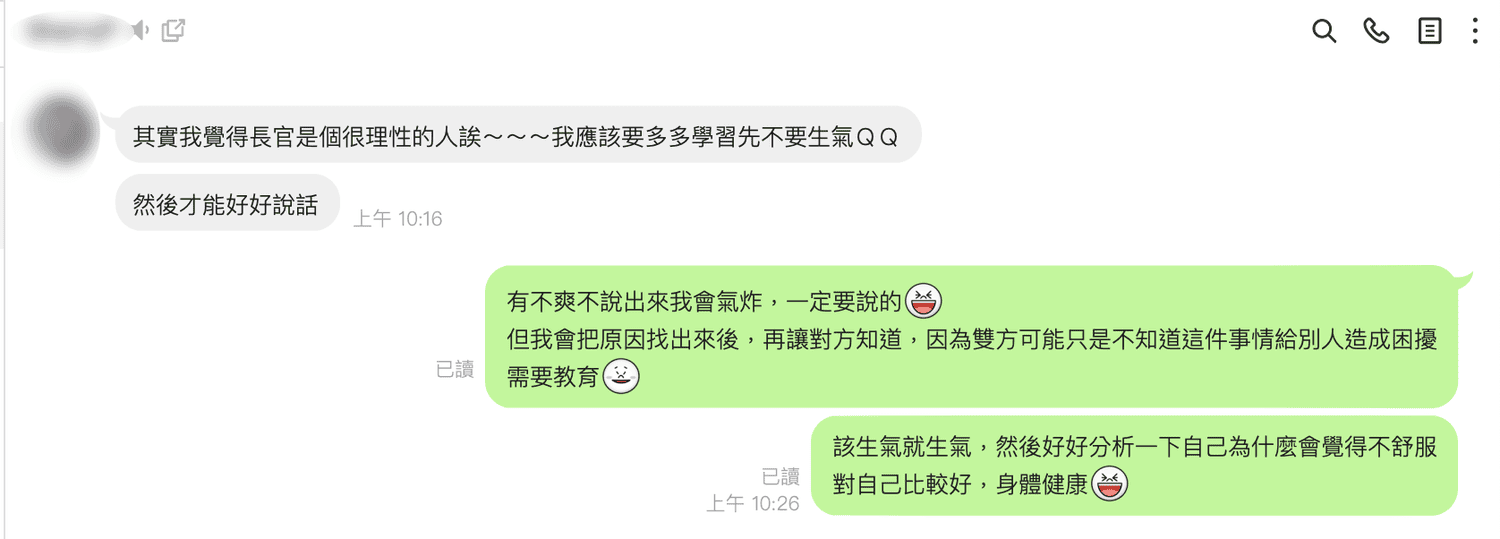Toggle the mute speaker icon
Viewport: 1500px width, 539px height.
[x=141, y=31]
